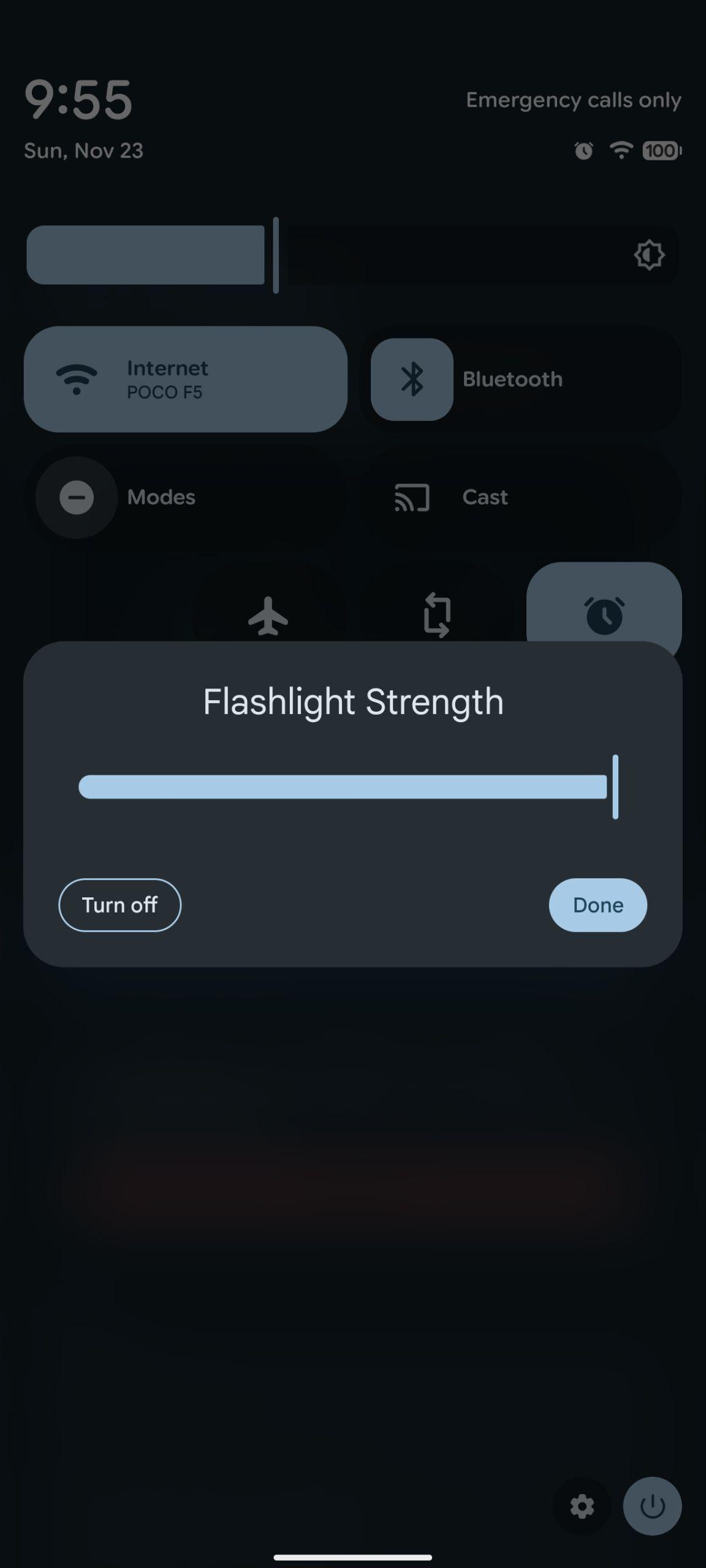706x1568 pixels.
Task: Enable airplane mode tile
Action: click(x=268, y=615)
